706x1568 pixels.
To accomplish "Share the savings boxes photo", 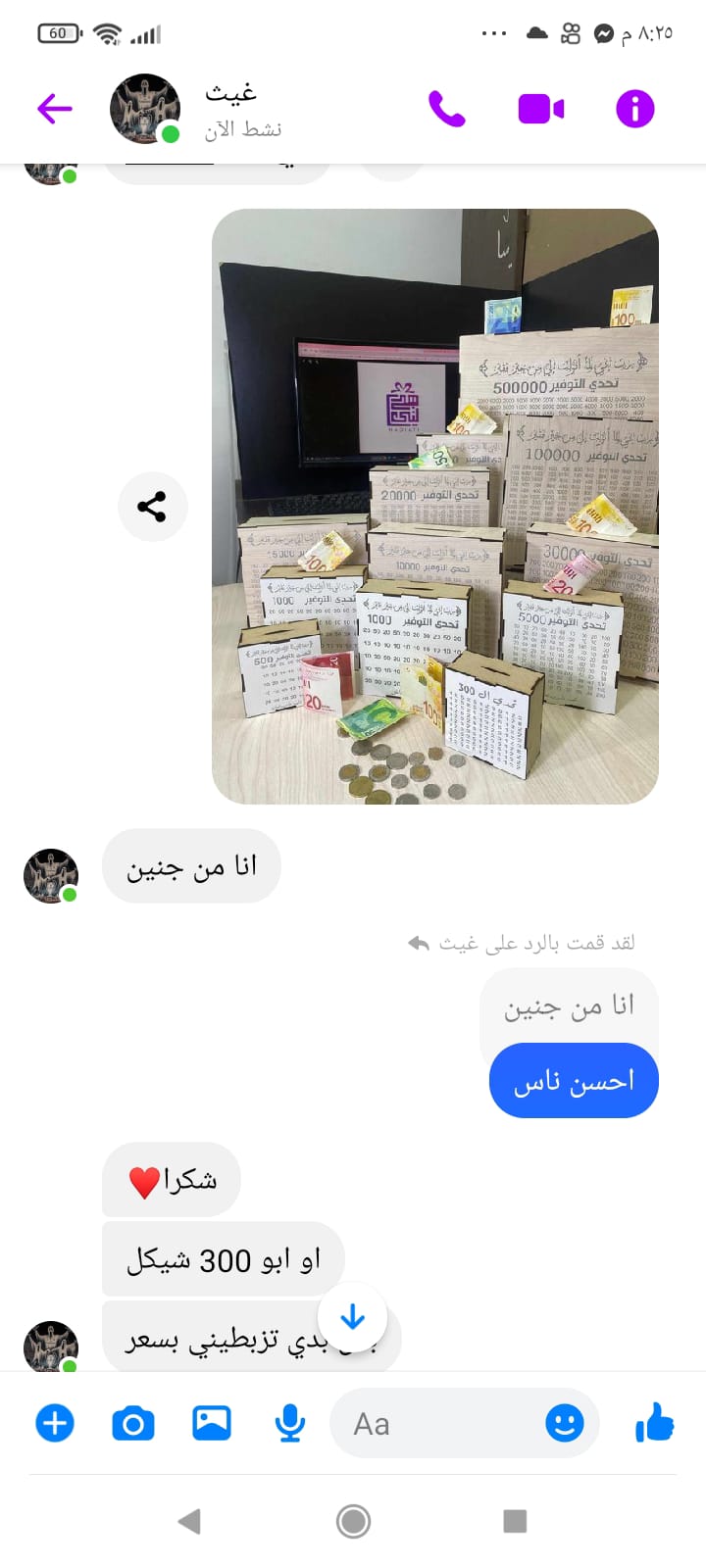I will click(152, 507).
